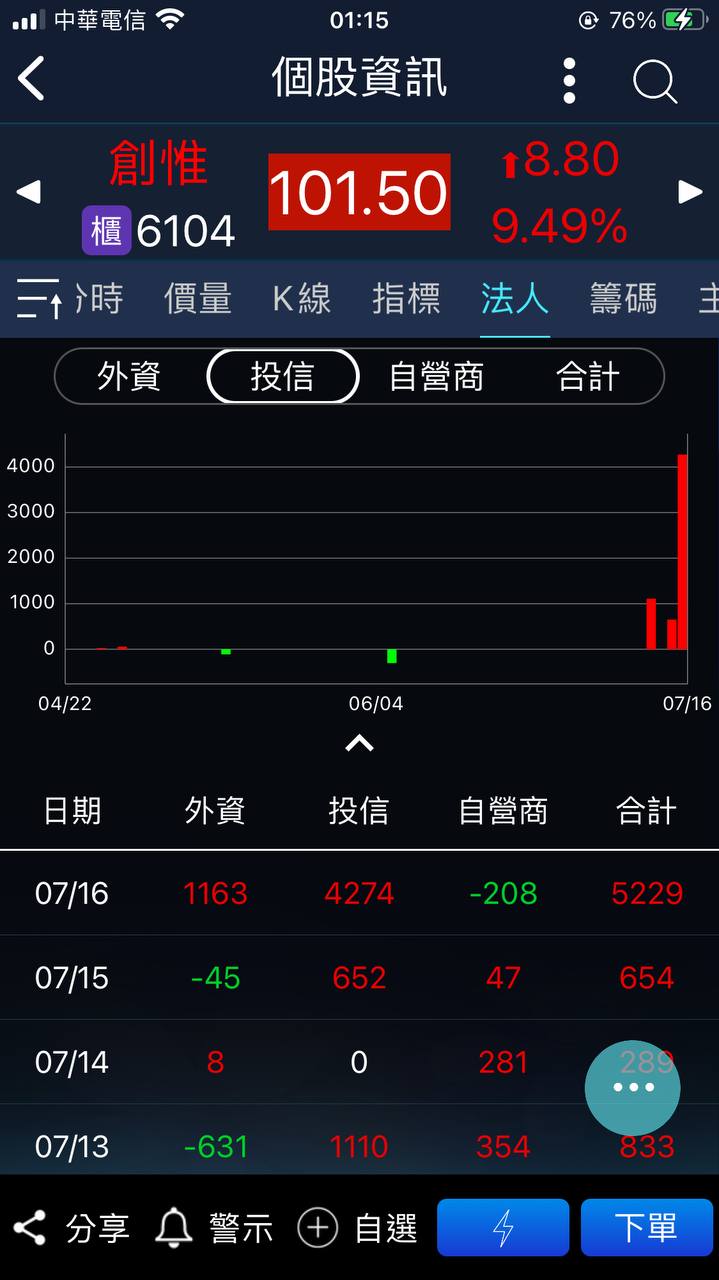Switch to previous stock with left arrow
This screenshot has height=1280, width=719.
click(x=29, y=192)
